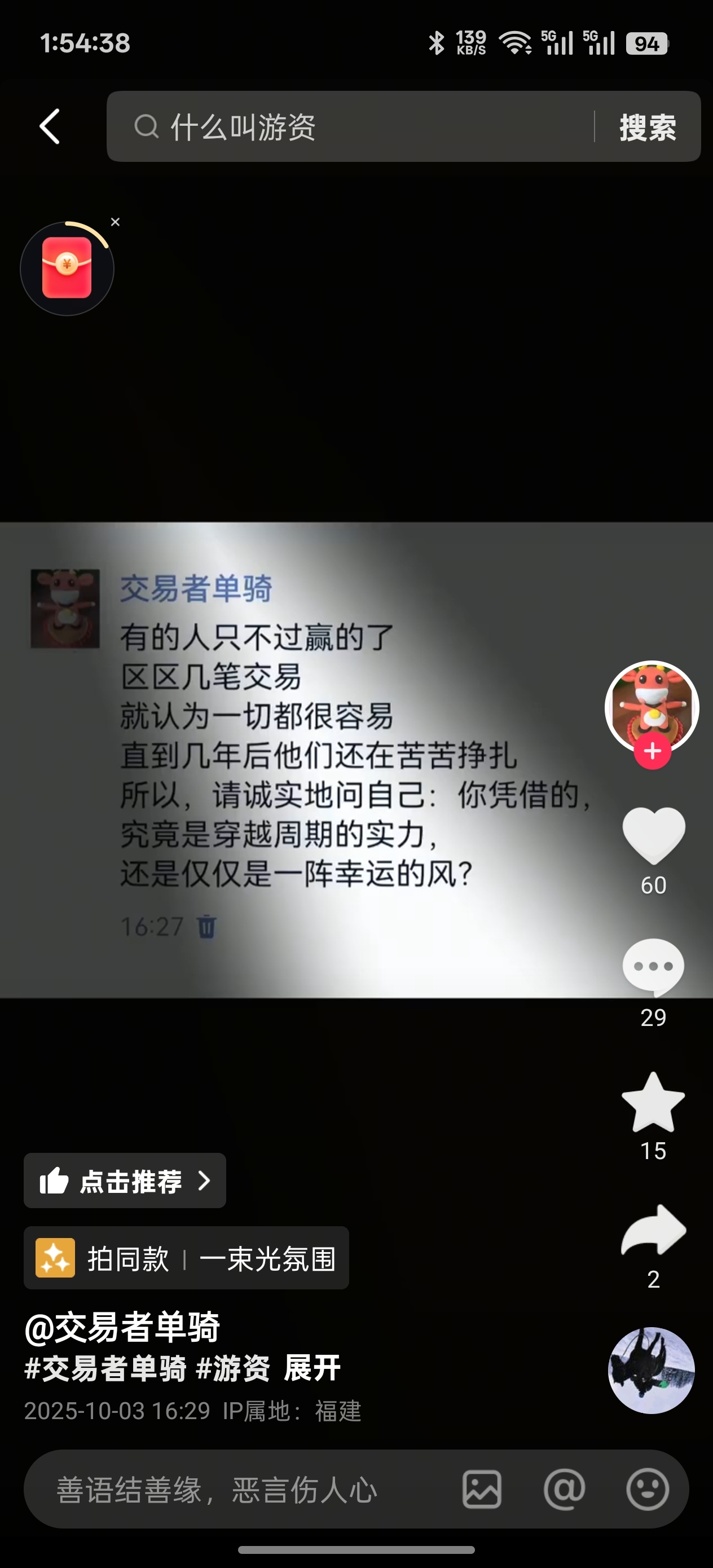Expand the caption with 展开
The image size is (713, 1568).
coord(313,1369)
